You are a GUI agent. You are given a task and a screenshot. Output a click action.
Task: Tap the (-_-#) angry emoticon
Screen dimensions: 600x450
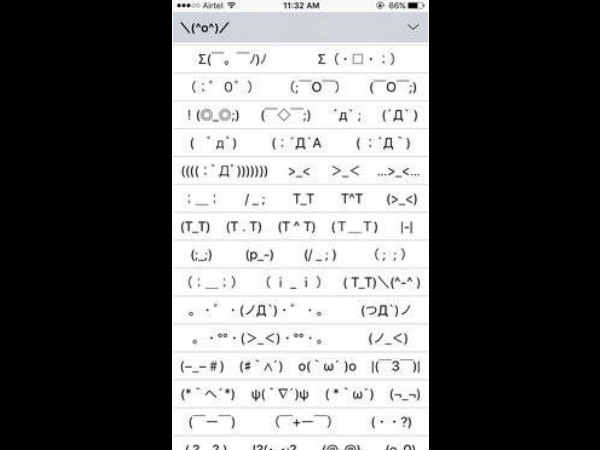203,367
